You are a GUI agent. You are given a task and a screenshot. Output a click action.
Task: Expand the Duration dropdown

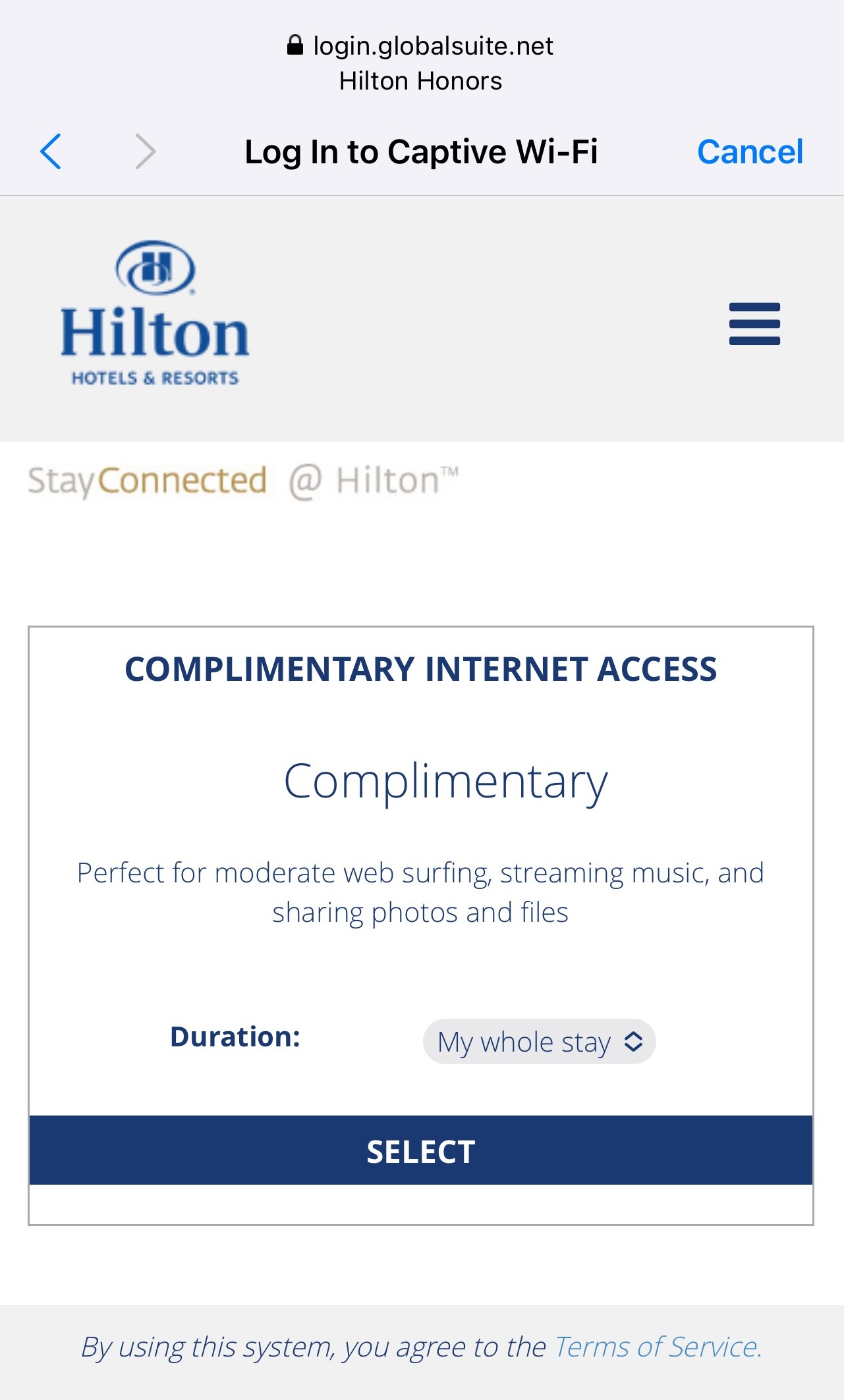[x=539, y=1042]
